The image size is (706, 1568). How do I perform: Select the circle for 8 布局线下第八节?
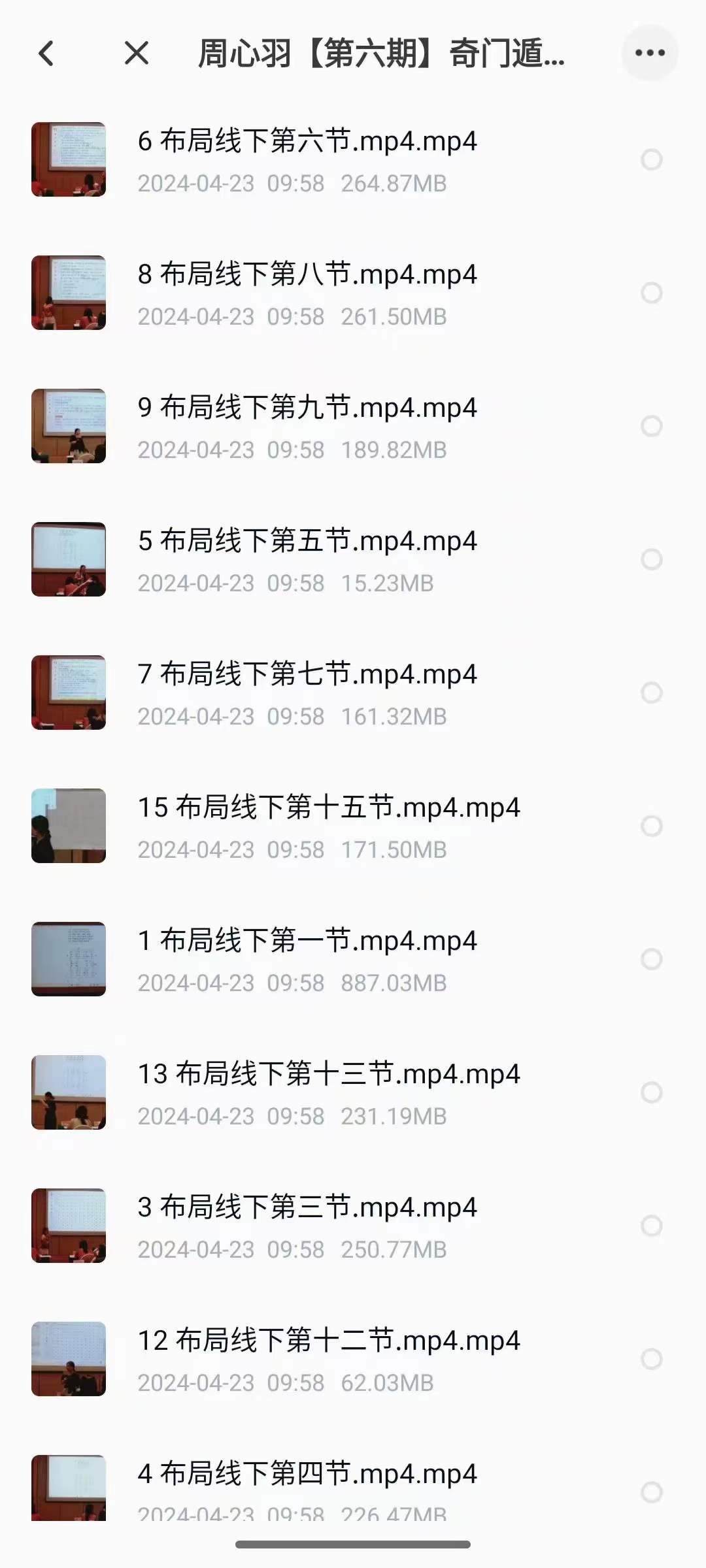[x=651, y=293]
